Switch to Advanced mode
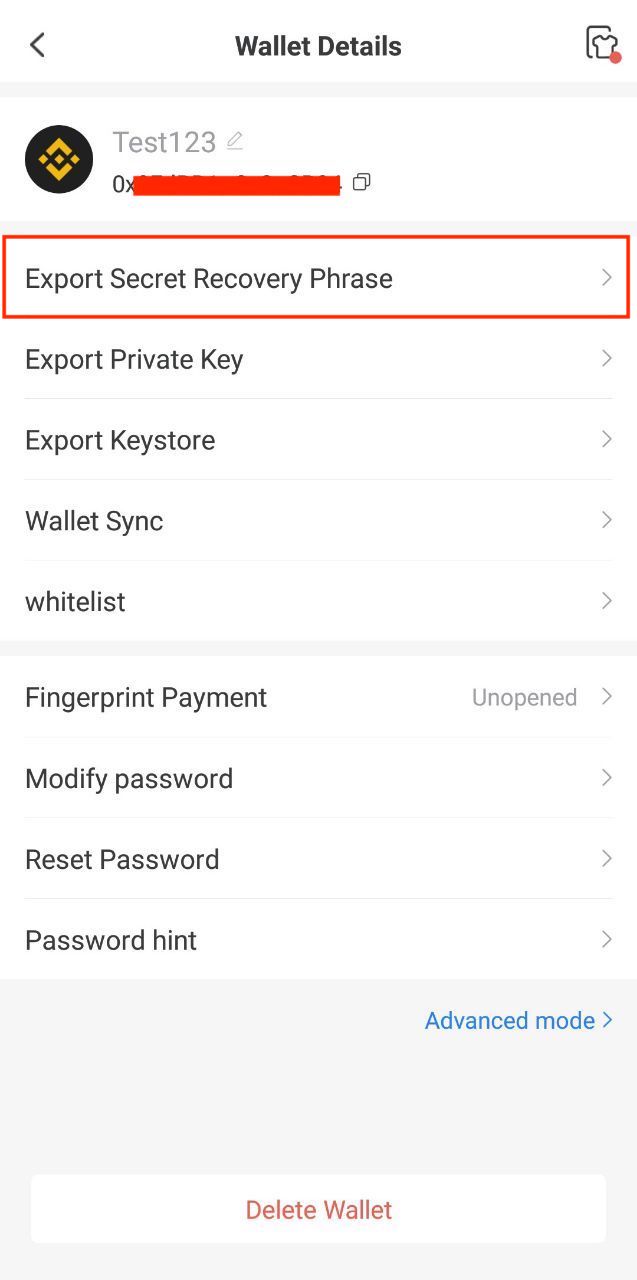637x1280 pixels. point(518,1020)
